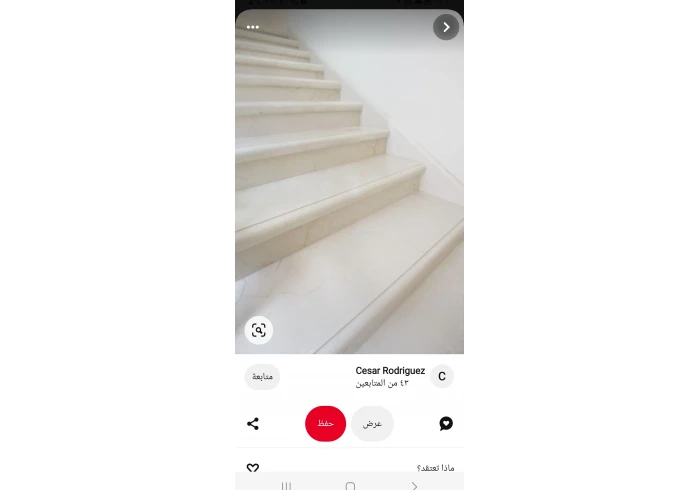The width and height of the screenshot is (700, 490).
Task: Open the comments bubble
Action: click(x=446, y=424)
